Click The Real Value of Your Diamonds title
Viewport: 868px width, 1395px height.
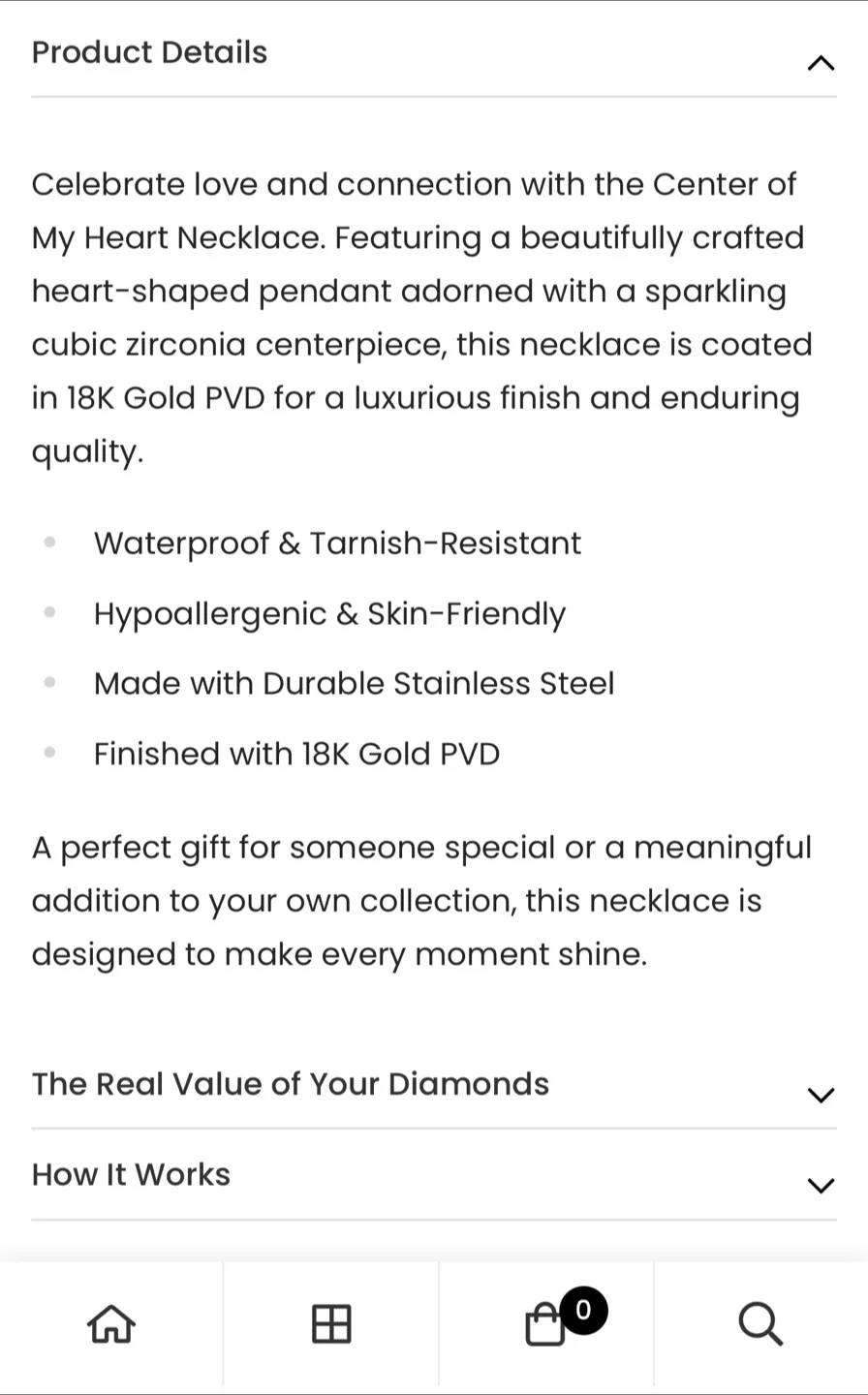tap(290, 1084)
